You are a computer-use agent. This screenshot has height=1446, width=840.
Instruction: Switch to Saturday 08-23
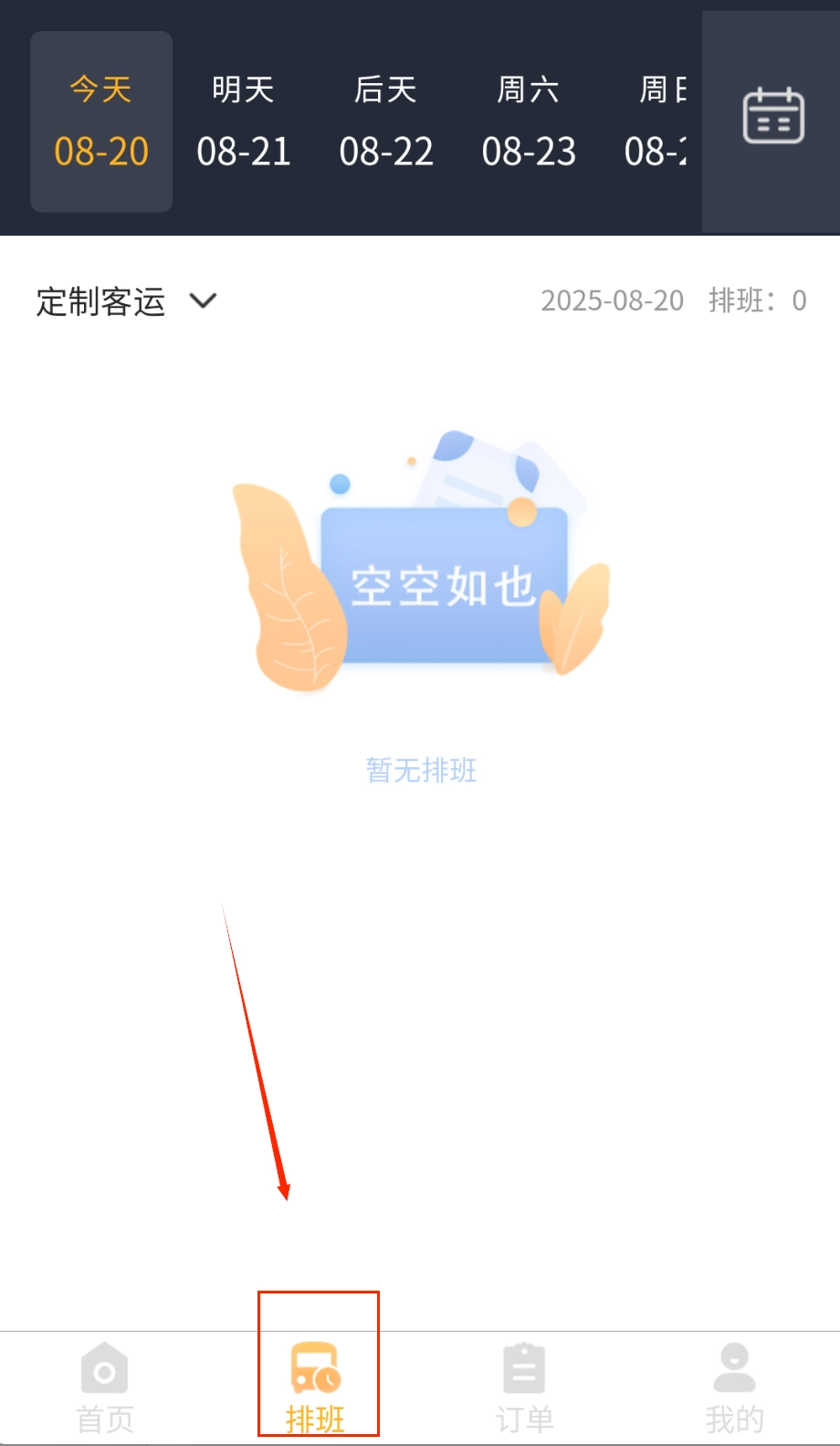tap(529, 121)
